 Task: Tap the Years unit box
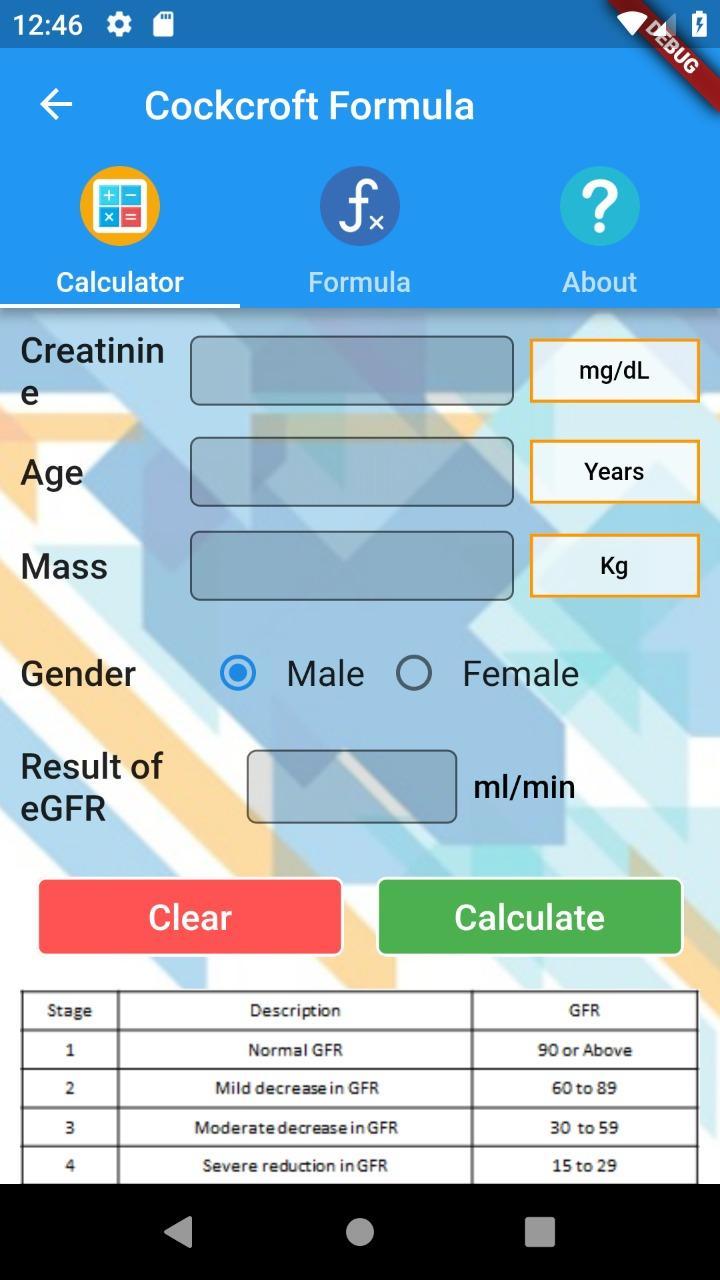614,472
